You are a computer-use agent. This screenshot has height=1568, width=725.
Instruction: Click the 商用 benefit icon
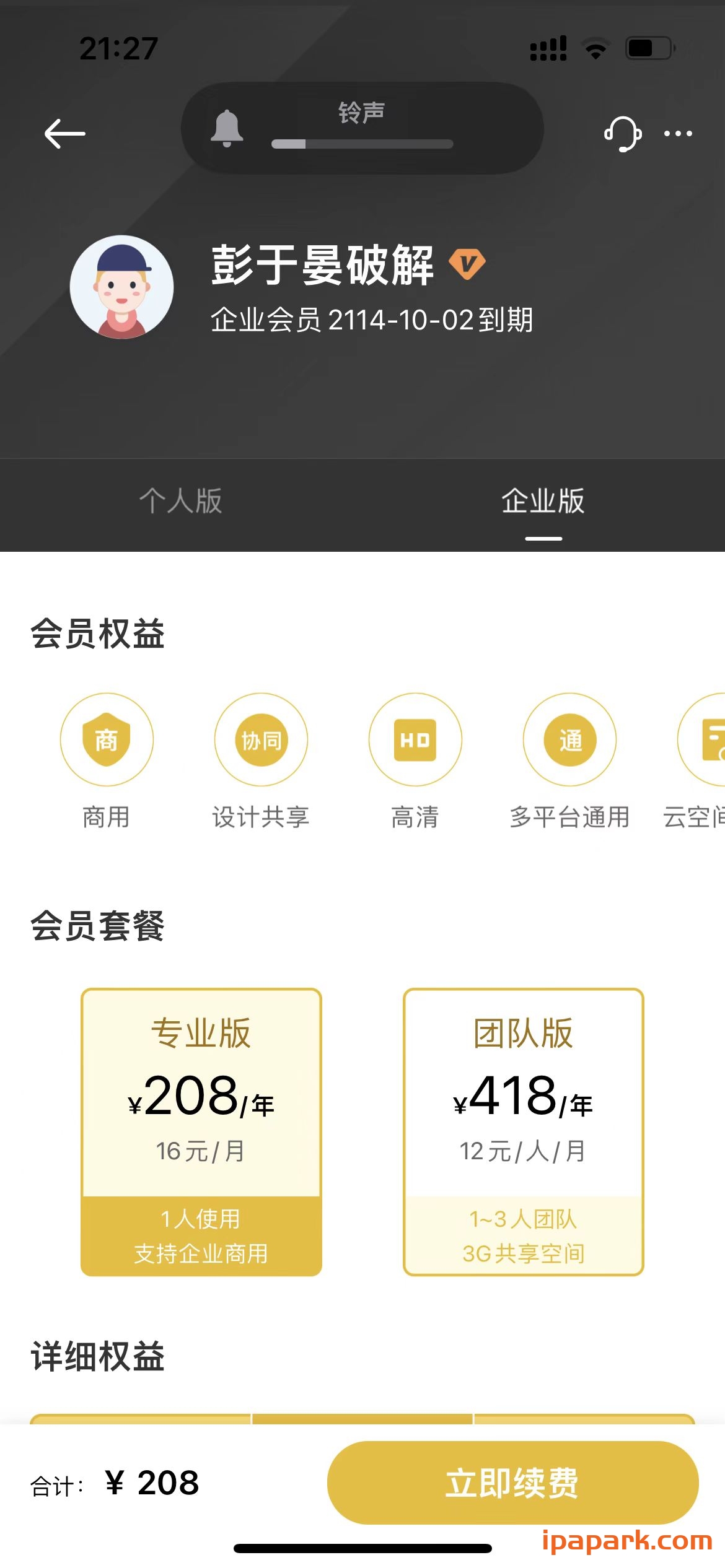[x=107, y=740]
